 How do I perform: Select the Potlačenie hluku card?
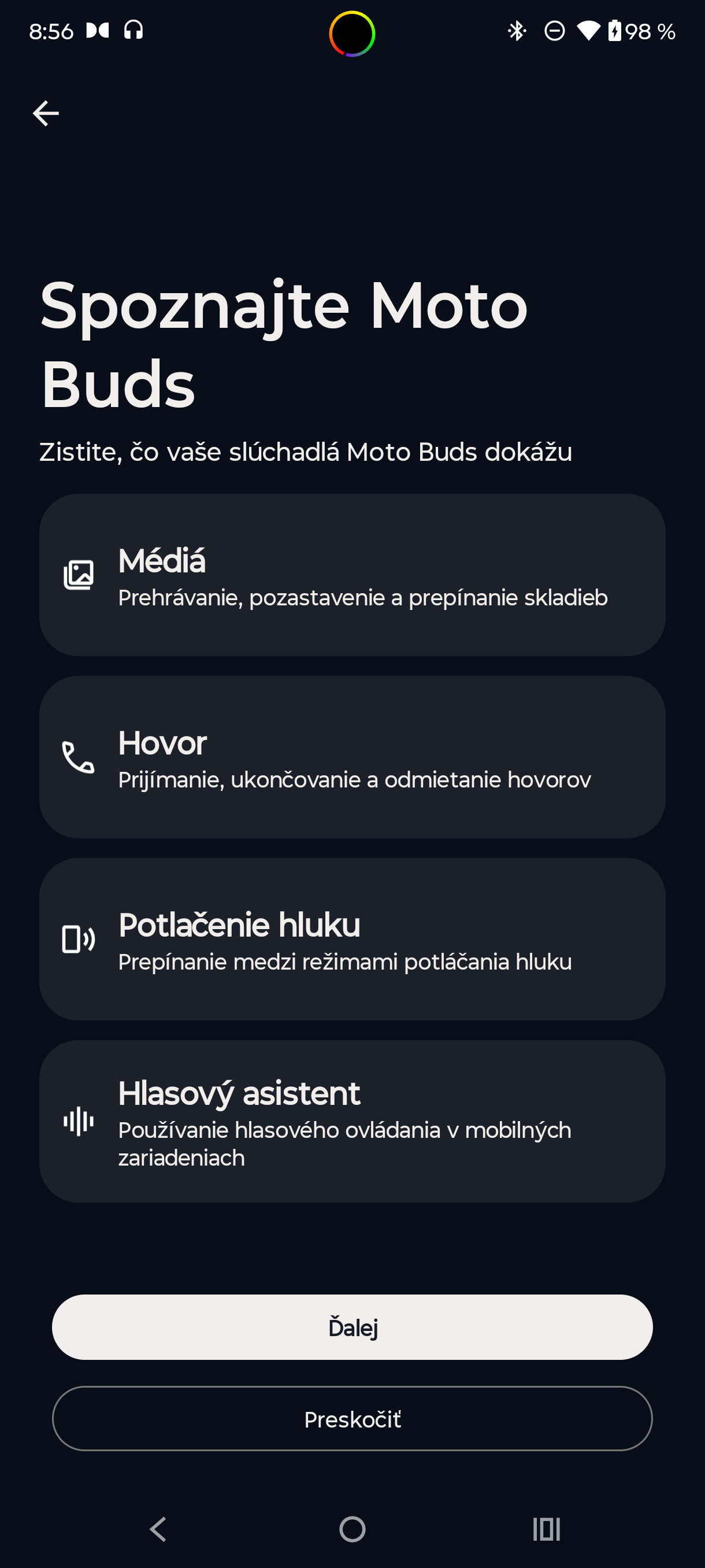[x=352, y=938]
